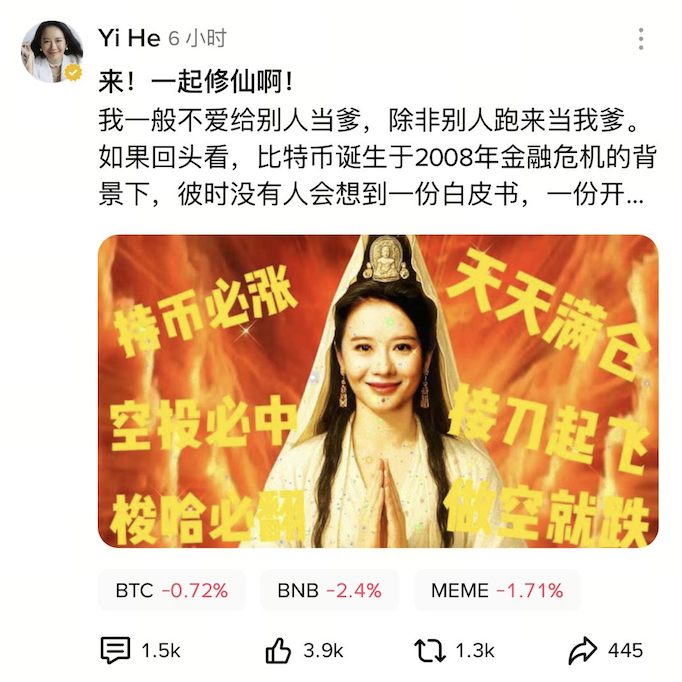682x682 pixels.
Task: Open Yi He's profile avatar
Action: click(51, 52)
